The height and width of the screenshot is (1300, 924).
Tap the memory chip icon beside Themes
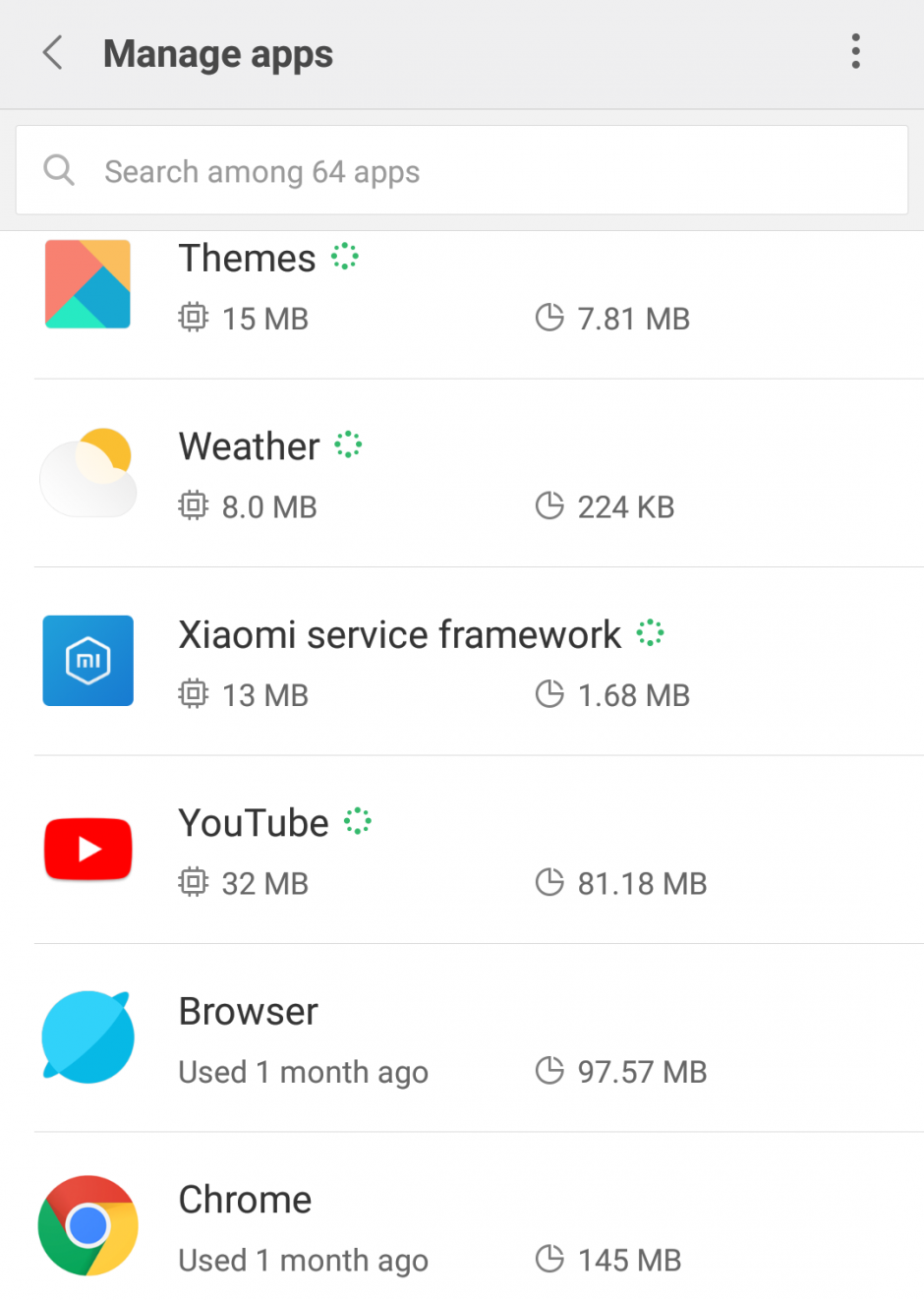(x=194, y=318)
